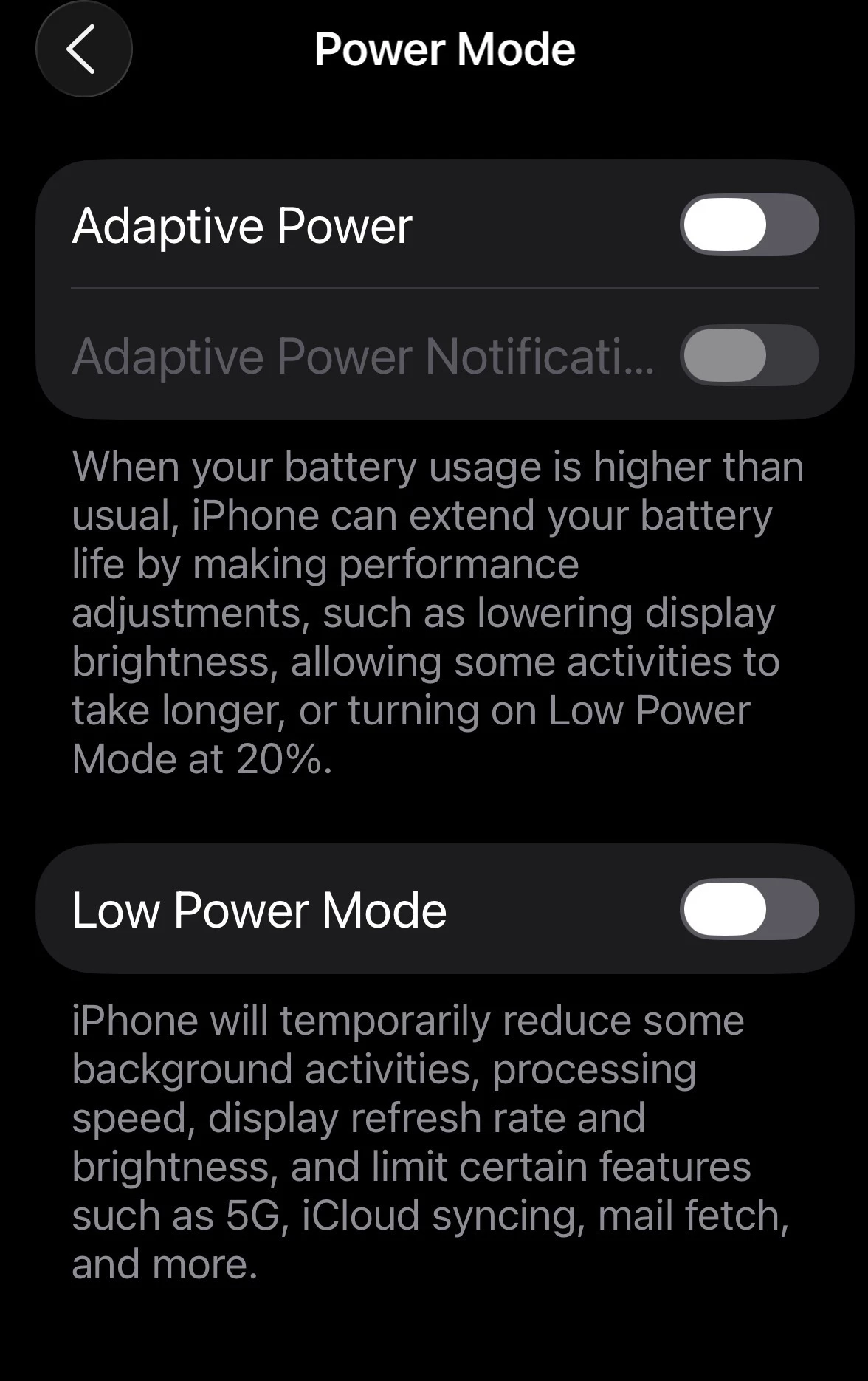Go back from Power Mode
Viewport: 868px width, 1381px height.
(83, 49)
